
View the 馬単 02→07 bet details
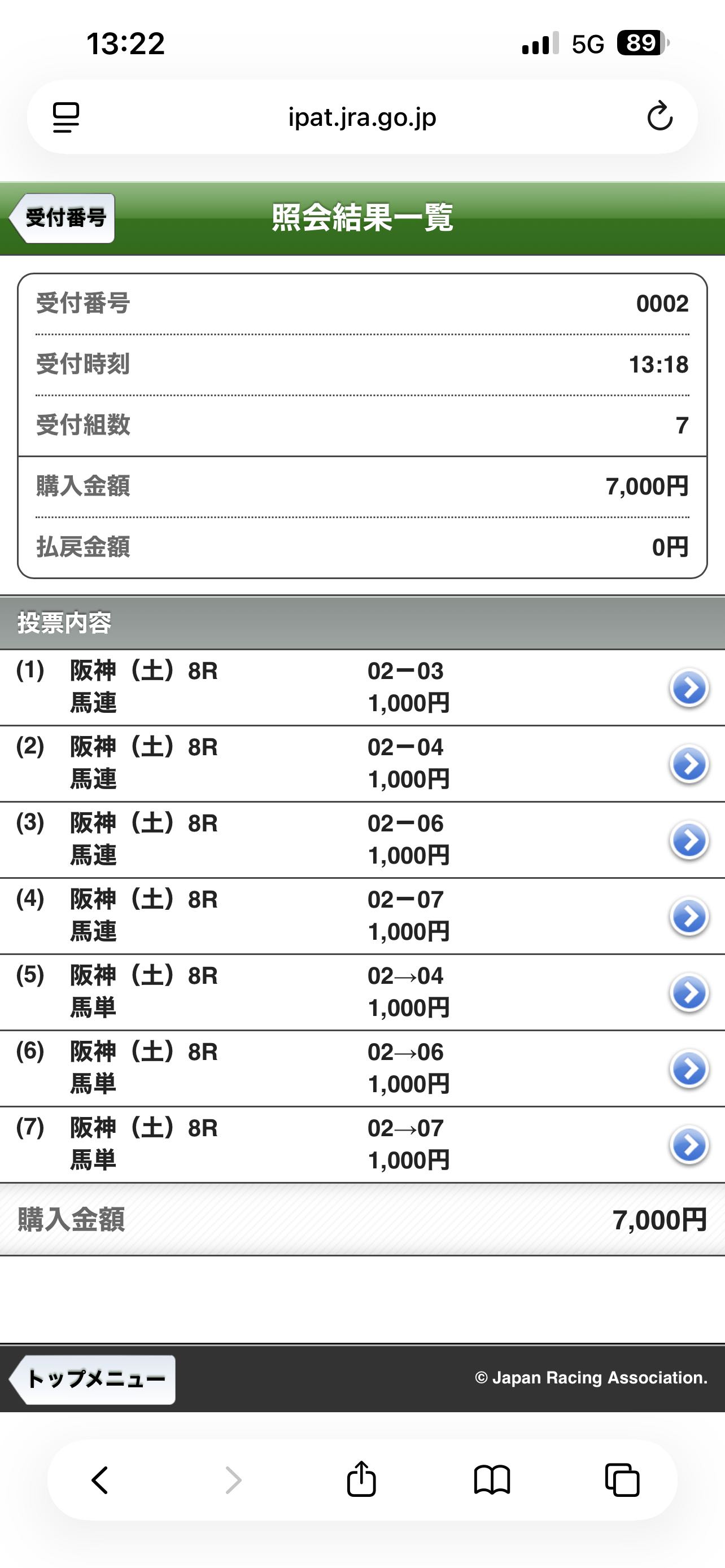688,1145
